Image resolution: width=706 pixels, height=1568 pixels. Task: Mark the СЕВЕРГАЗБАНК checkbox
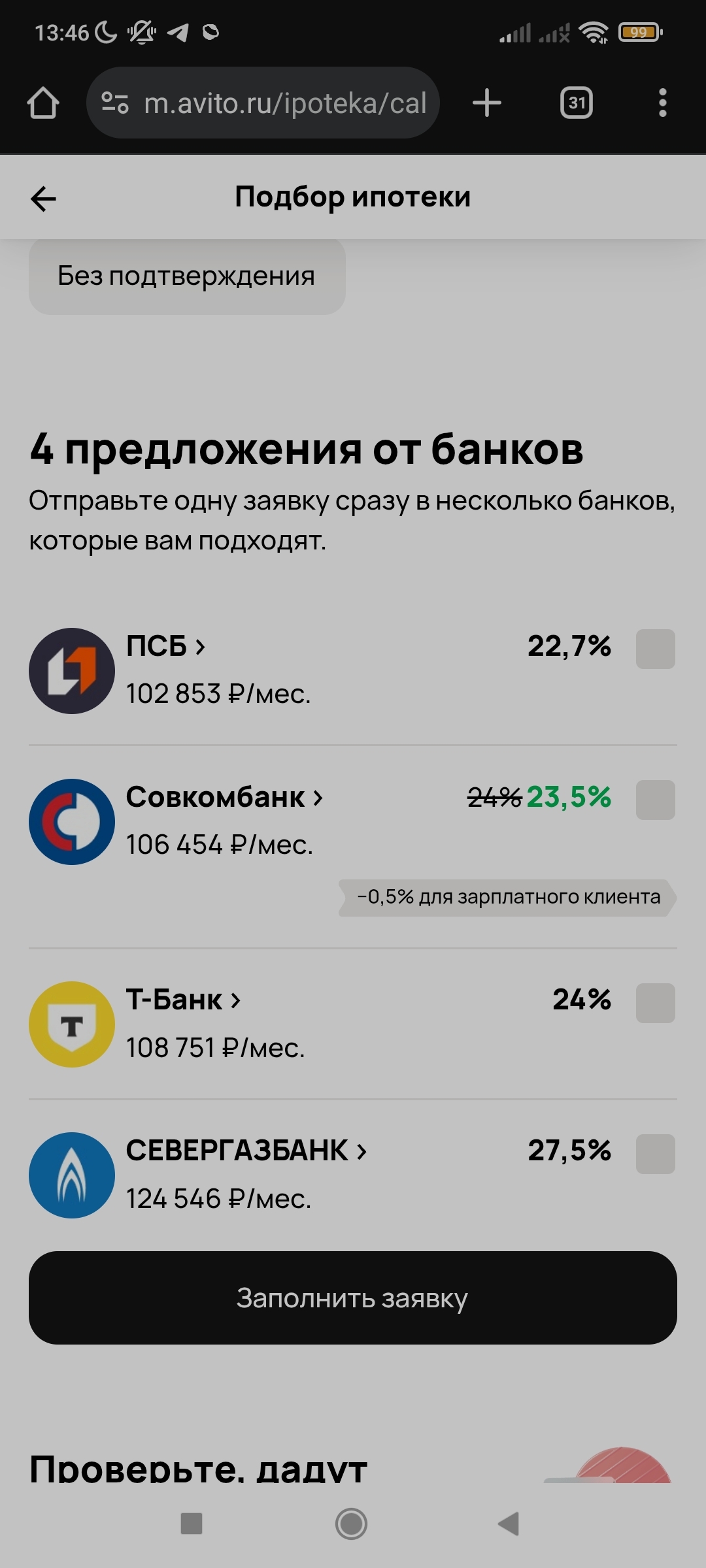(x=655, y=1154)
